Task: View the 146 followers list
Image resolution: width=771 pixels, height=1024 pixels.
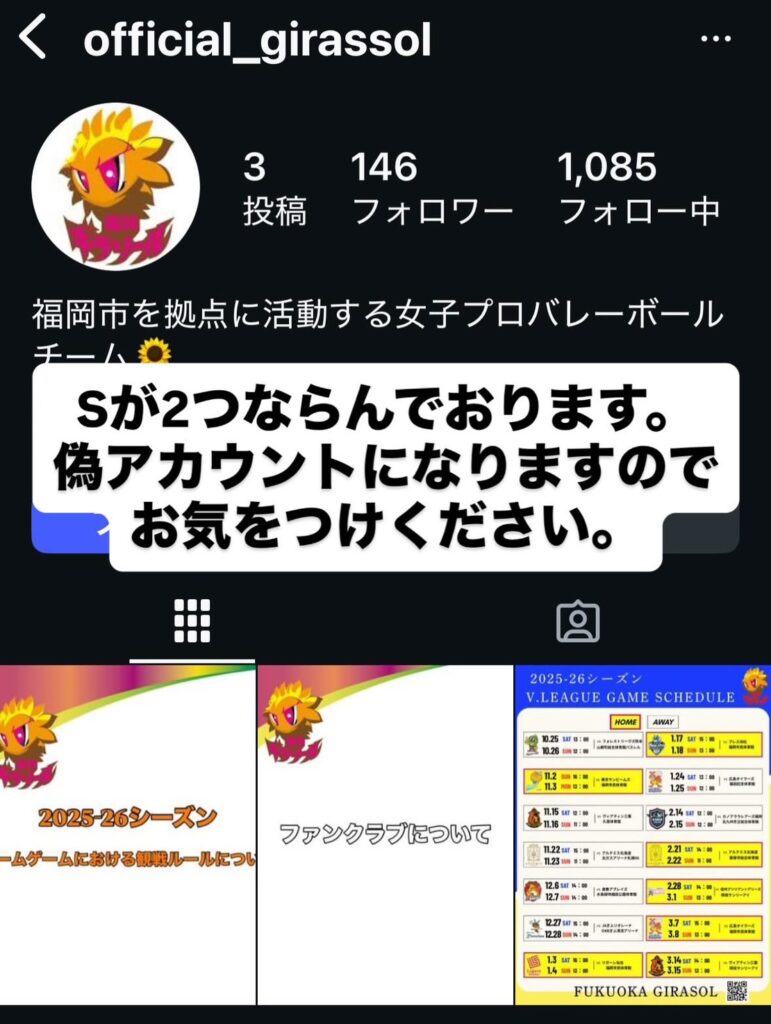Action: pos(431,188)
